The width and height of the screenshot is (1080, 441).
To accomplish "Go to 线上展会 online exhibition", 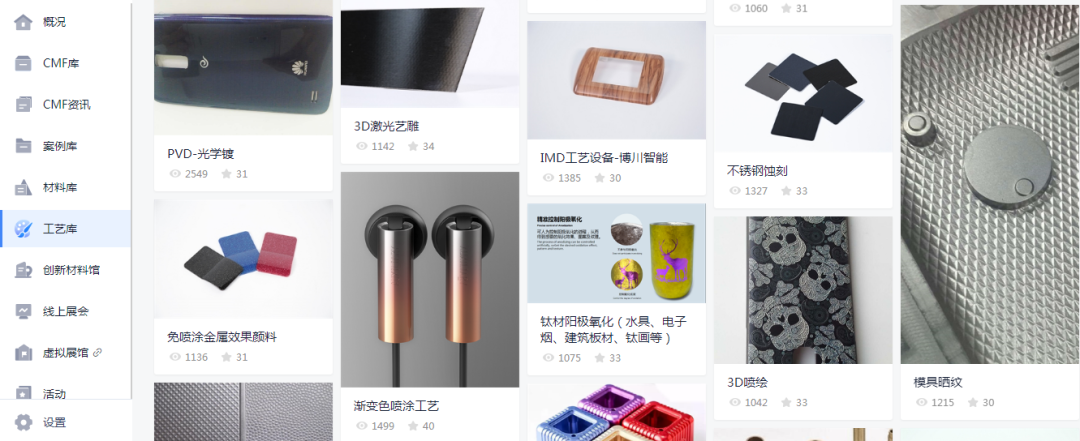I will [65, 311].
